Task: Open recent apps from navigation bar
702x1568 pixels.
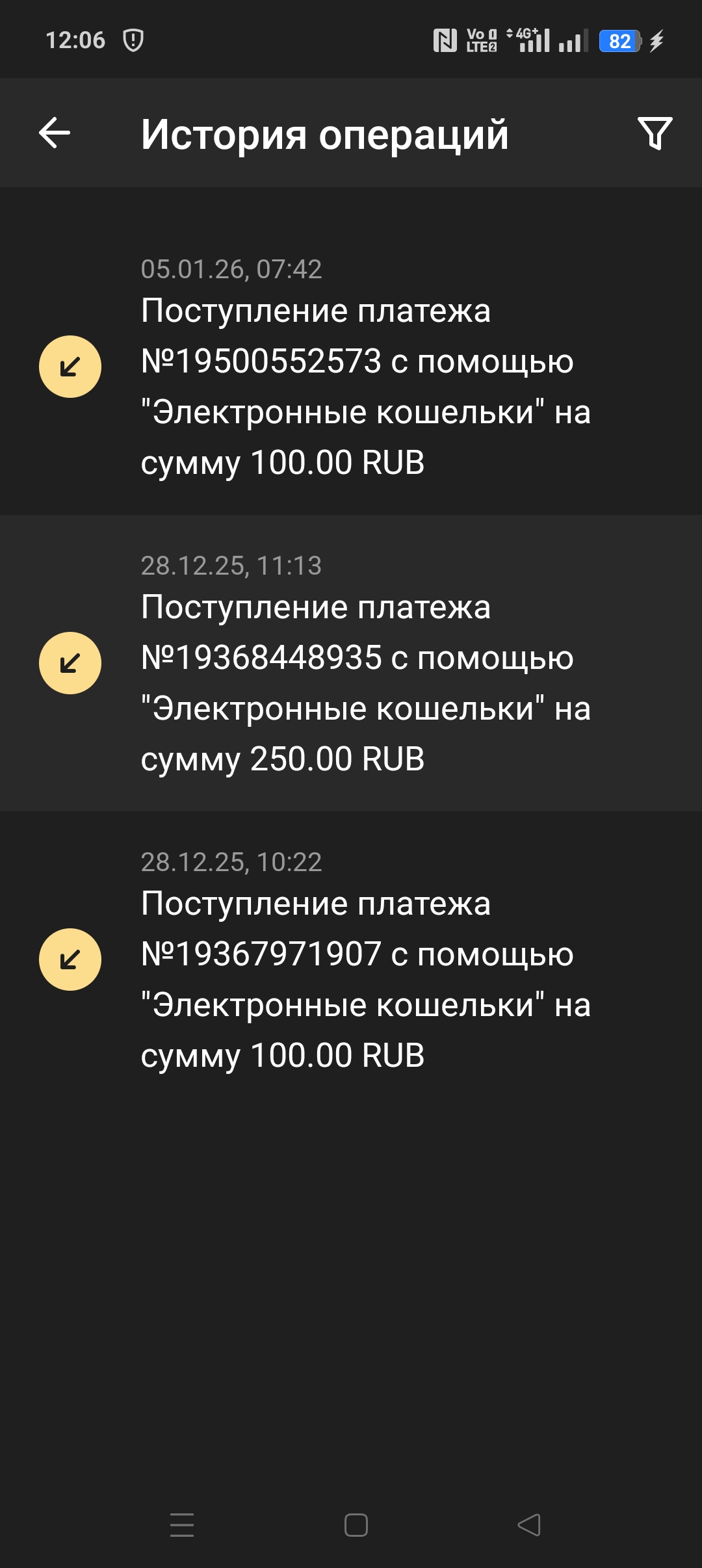Action: coord(182,1524)
